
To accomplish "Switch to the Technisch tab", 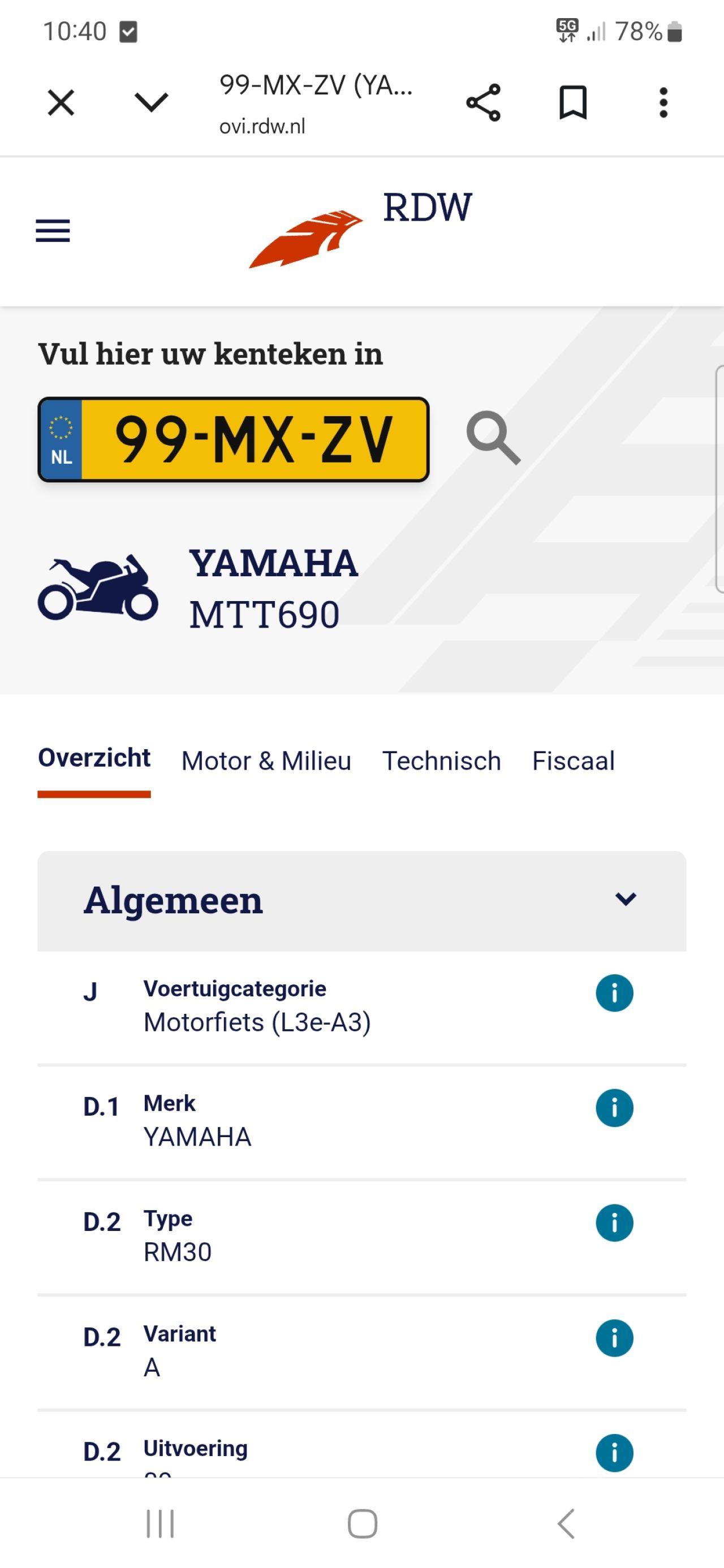I will tap(441, 761).
